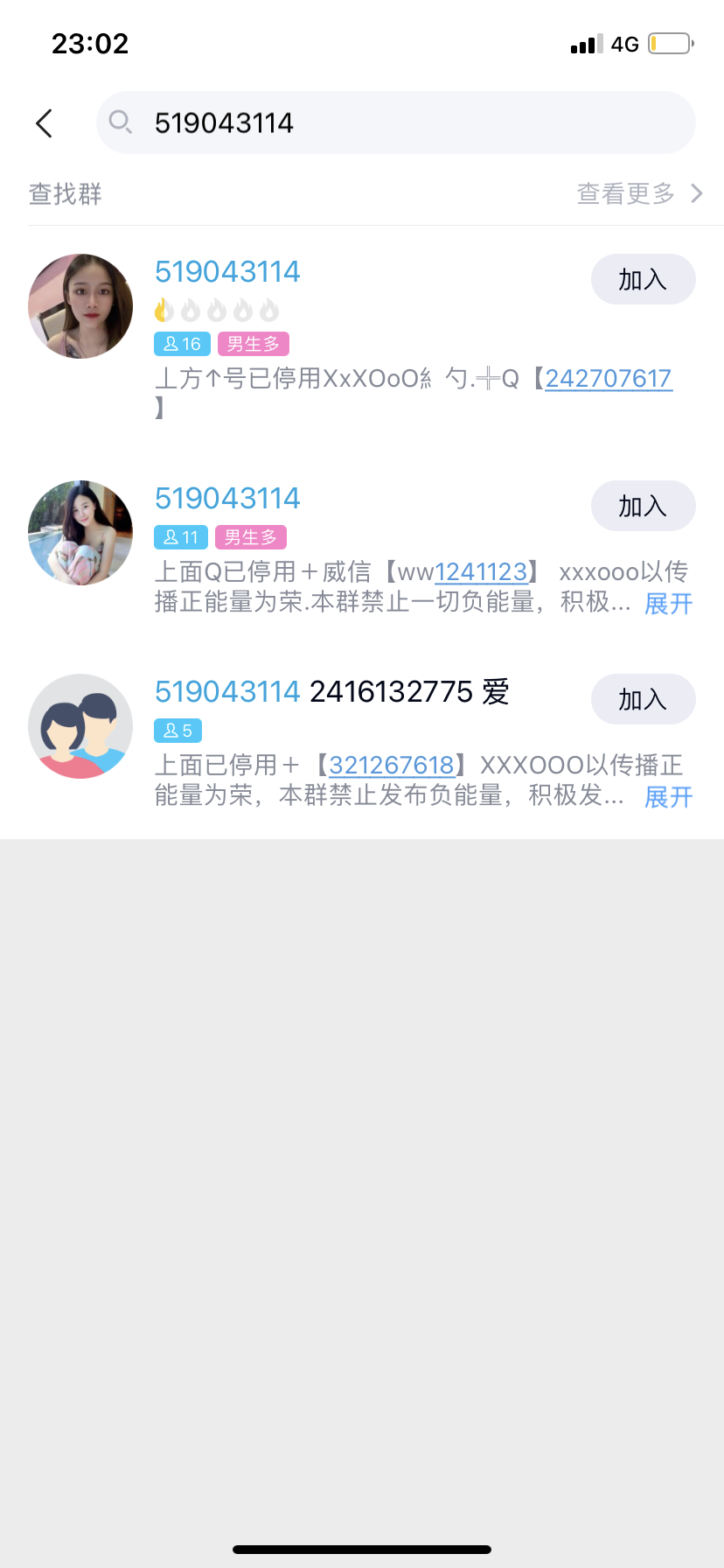Expand the description of the 5-member group
The width and height of the screenshot is (724, 1568).
pos(668,797)
